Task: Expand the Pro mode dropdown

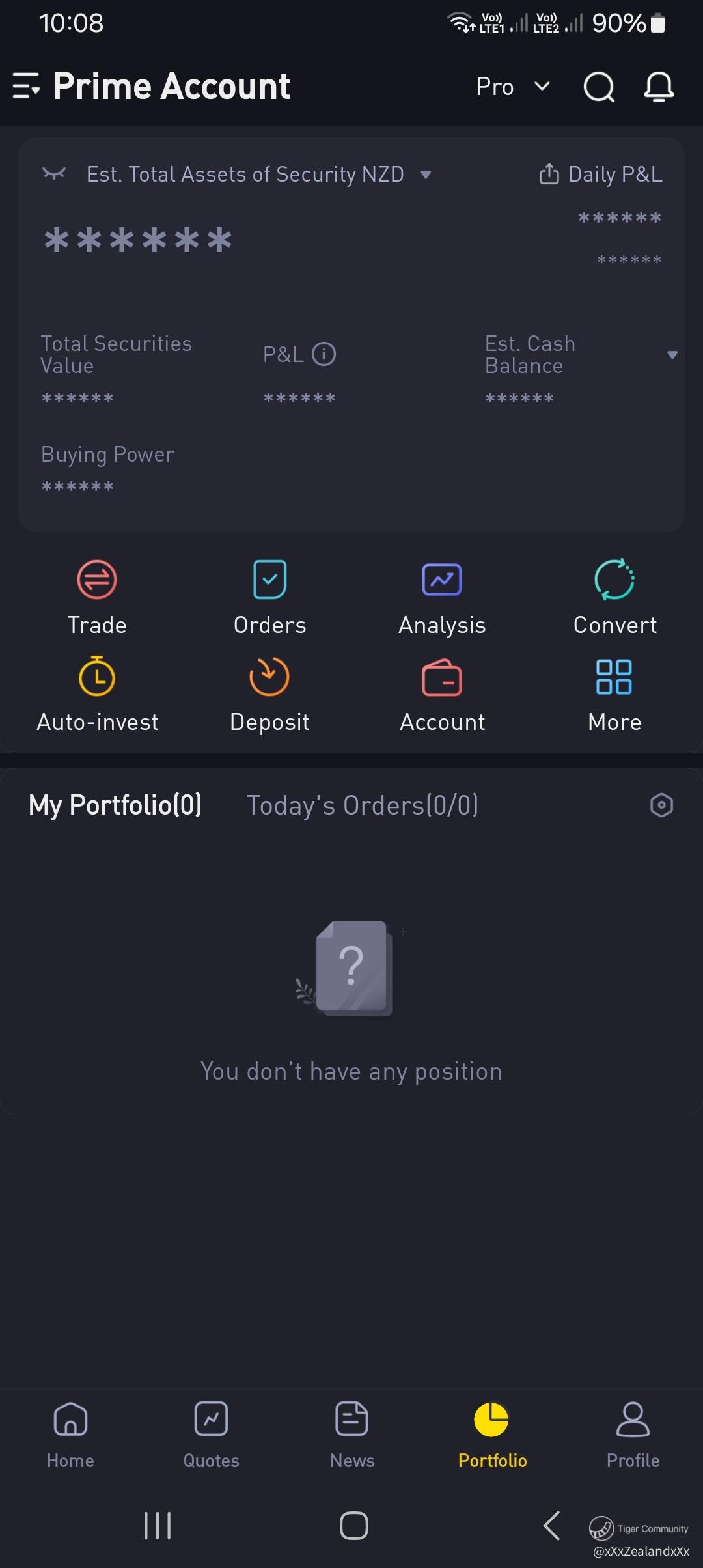Action: 513,87
